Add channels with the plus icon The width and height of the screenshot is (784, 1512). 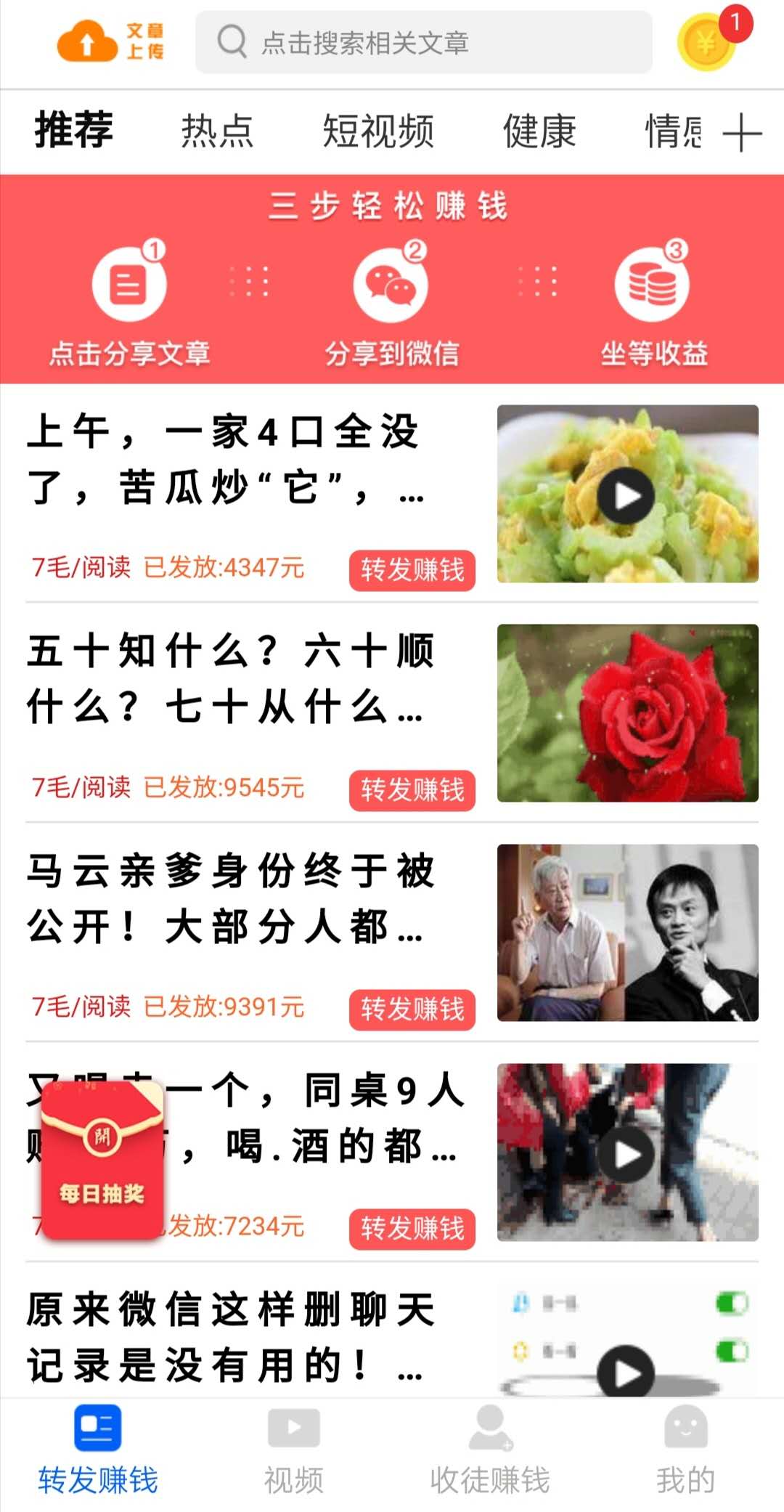coord(742,133)
